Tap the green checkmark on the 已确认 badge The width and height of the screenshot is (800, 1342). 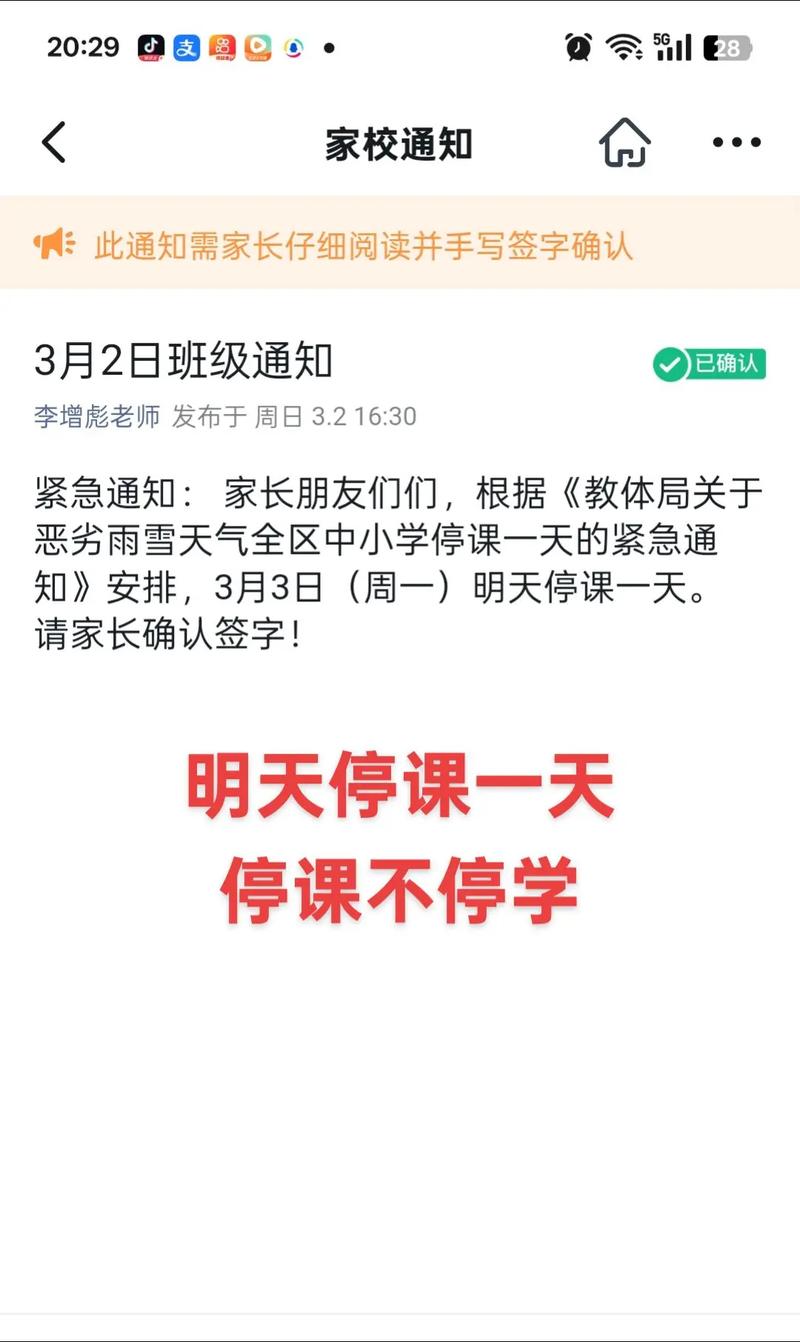[x=670, y=365]
